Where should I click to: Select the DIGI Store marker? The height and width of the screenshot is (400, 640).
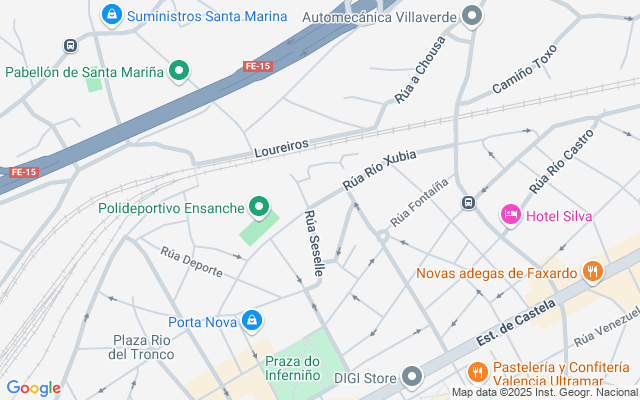[412, 377]
